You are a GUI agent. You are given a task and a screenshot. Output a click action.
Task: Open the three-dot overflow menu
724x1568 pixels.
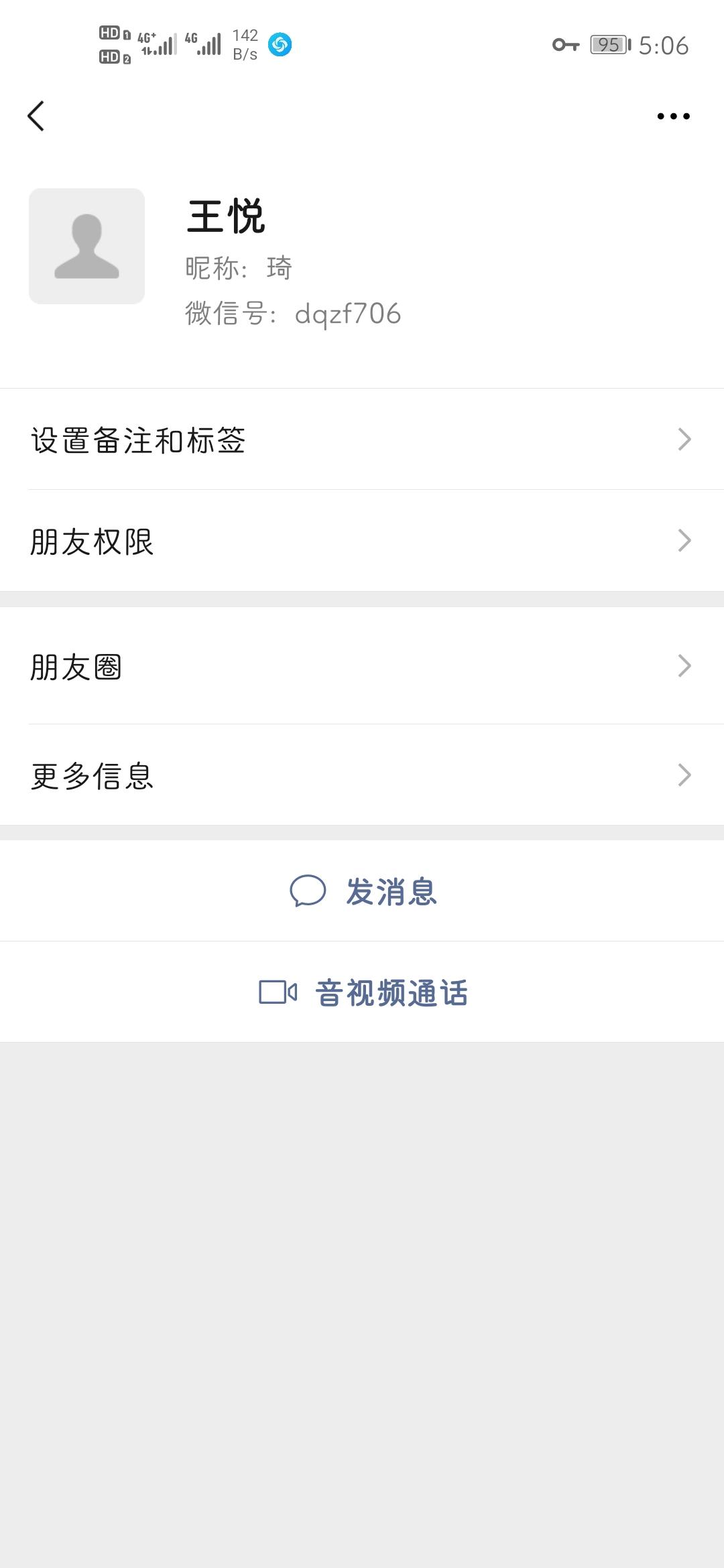tap(673, 116)
